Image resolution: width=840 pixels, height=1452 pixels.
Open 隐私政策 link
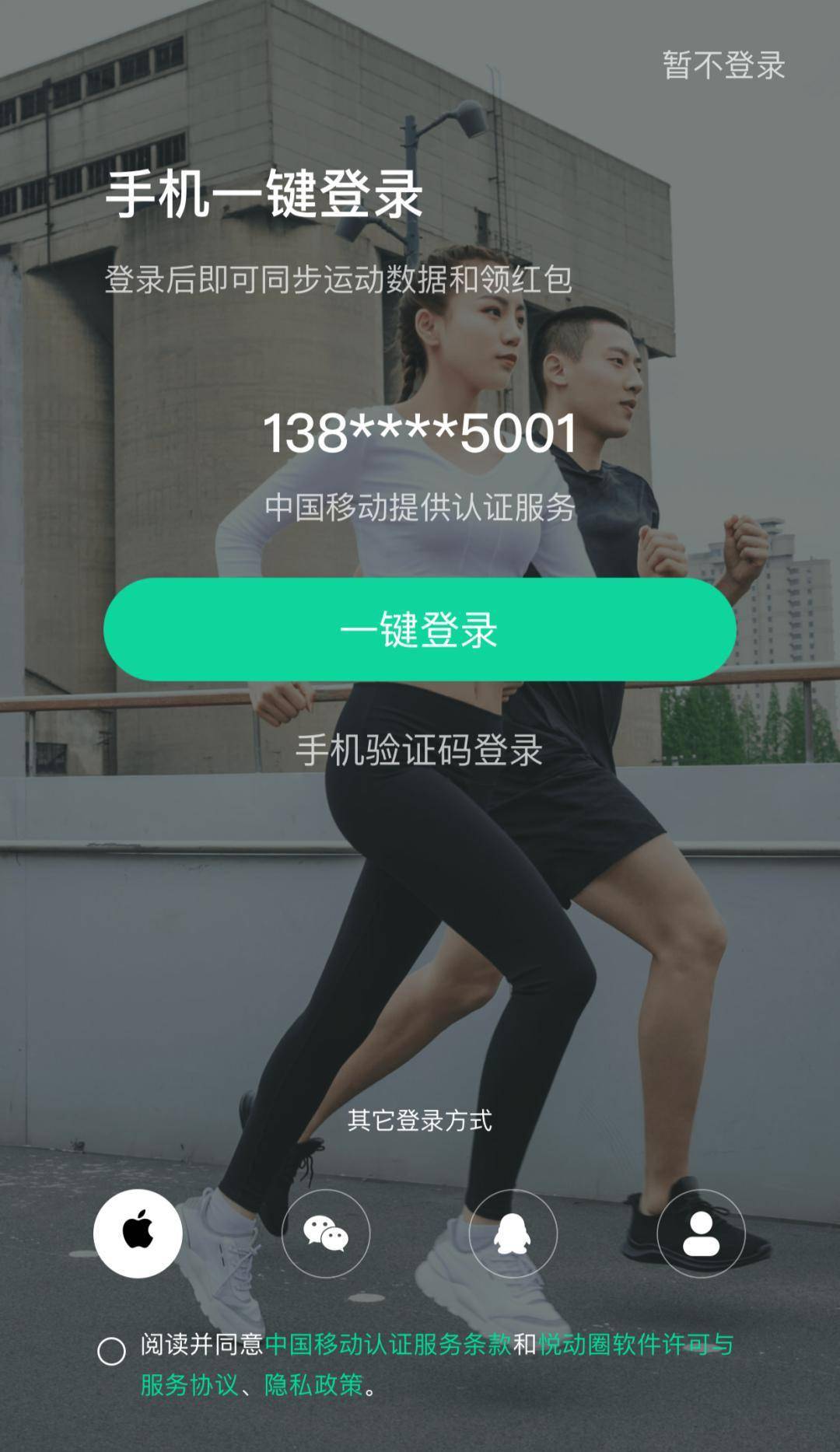[x=313, y=1384]
